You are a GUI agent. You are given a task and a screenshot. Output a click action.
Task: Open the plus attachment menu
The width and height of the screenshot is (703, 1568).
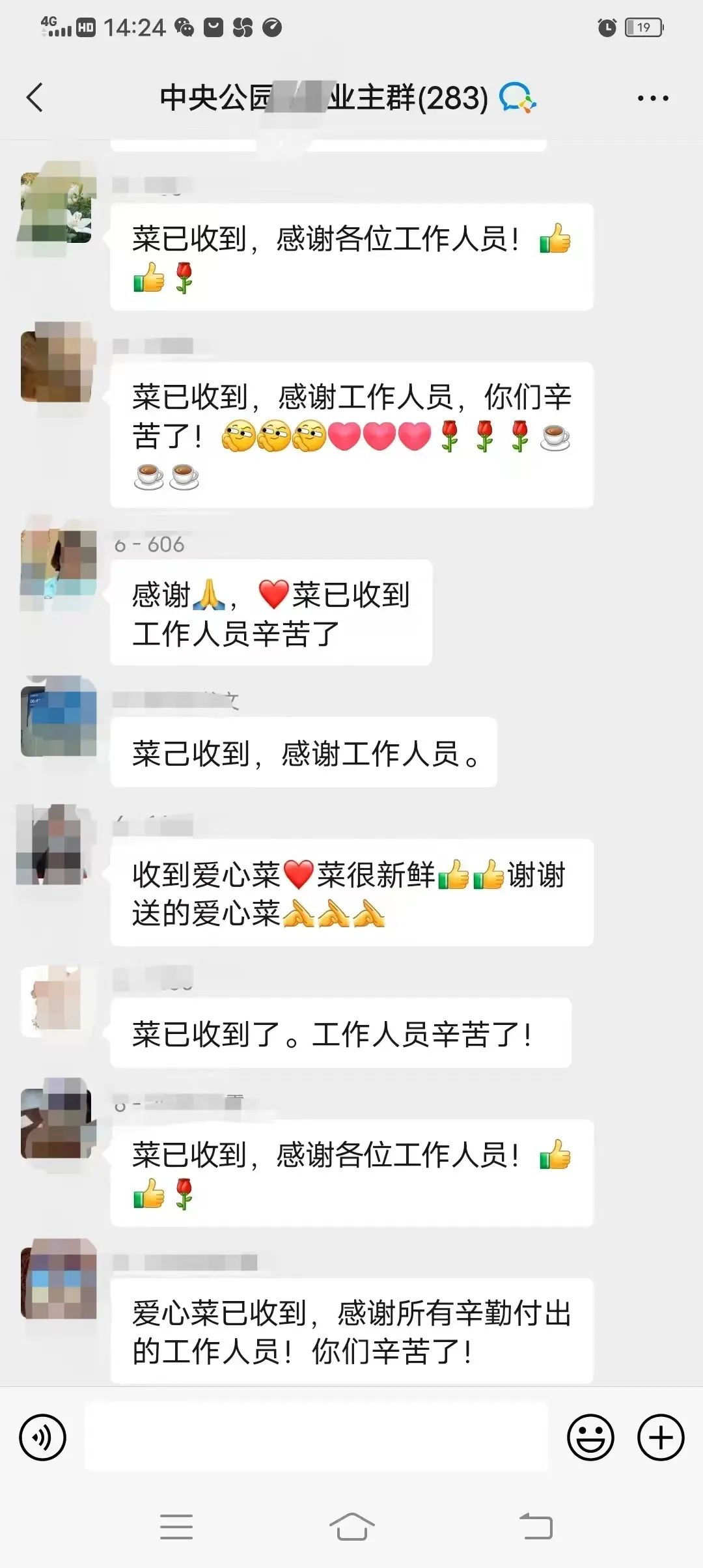tap(660, 1437)
